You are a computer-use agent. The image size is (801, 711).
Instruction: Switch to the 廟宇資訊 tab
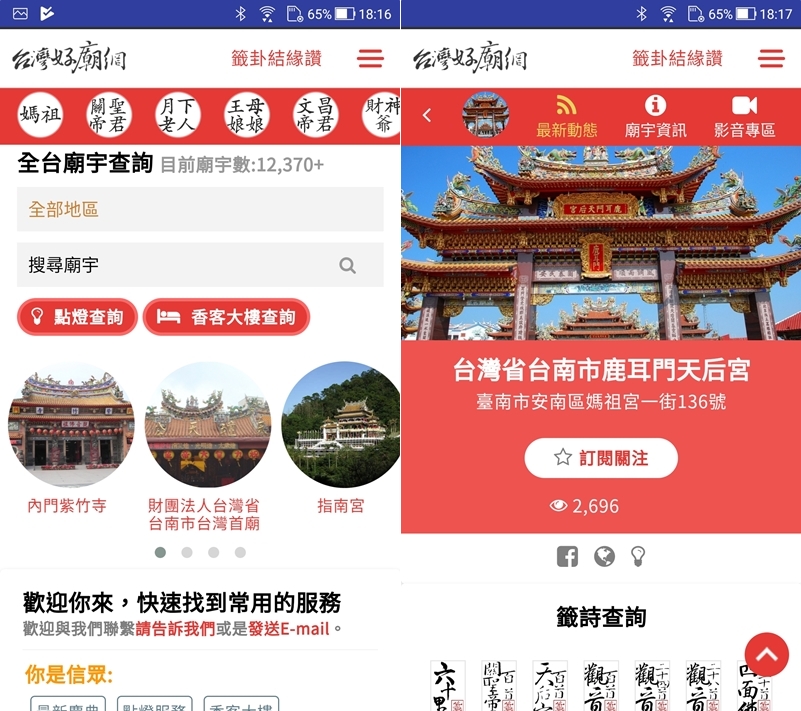click(x=655, y=117)
